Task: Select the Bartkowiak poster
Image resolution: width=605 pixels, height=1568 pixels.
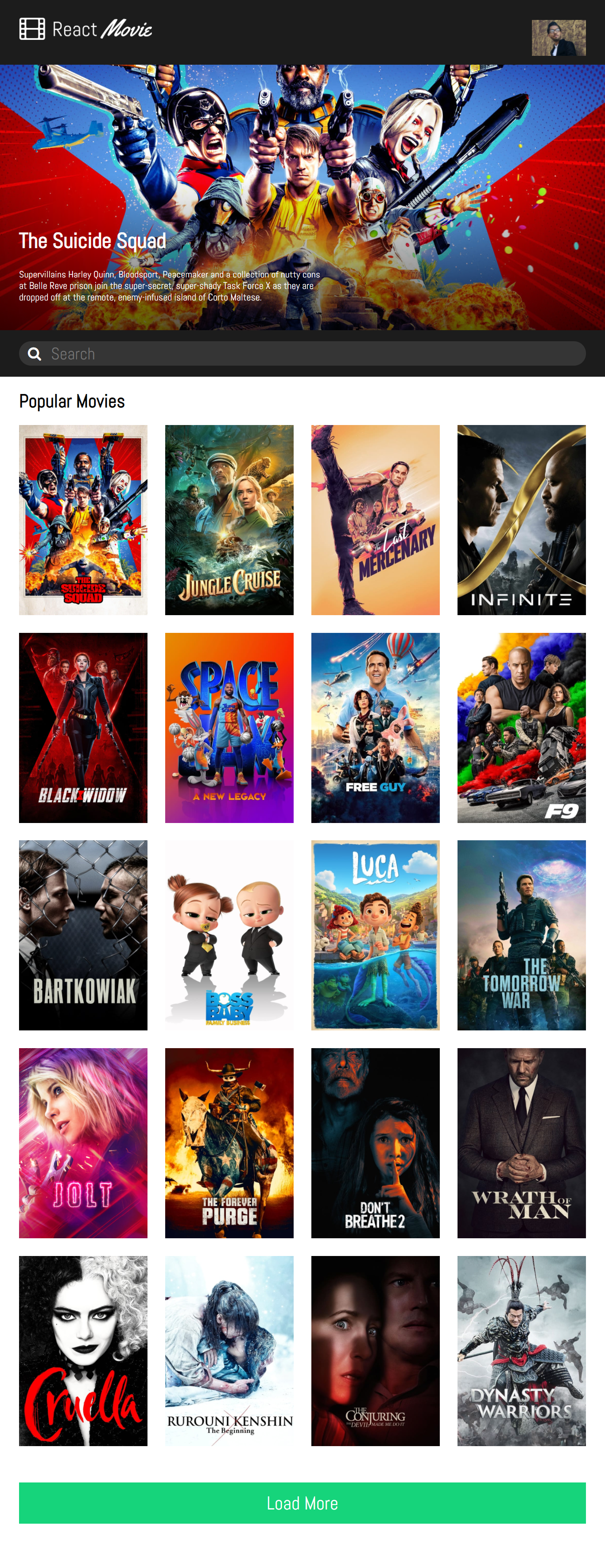Action: 83,935
